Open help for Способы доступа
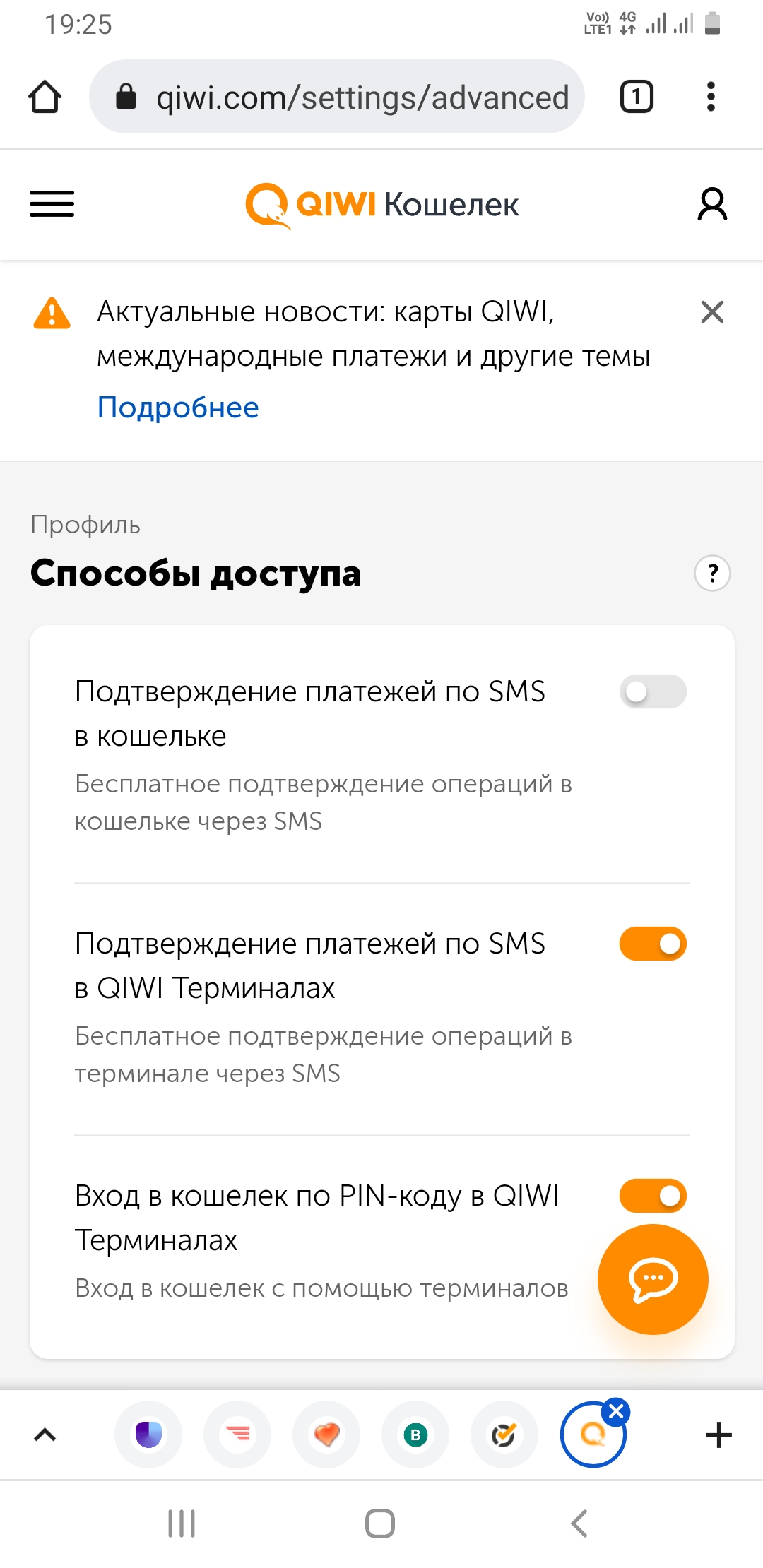This screenshot has width=763, height=1568. [x=712, y=573]
